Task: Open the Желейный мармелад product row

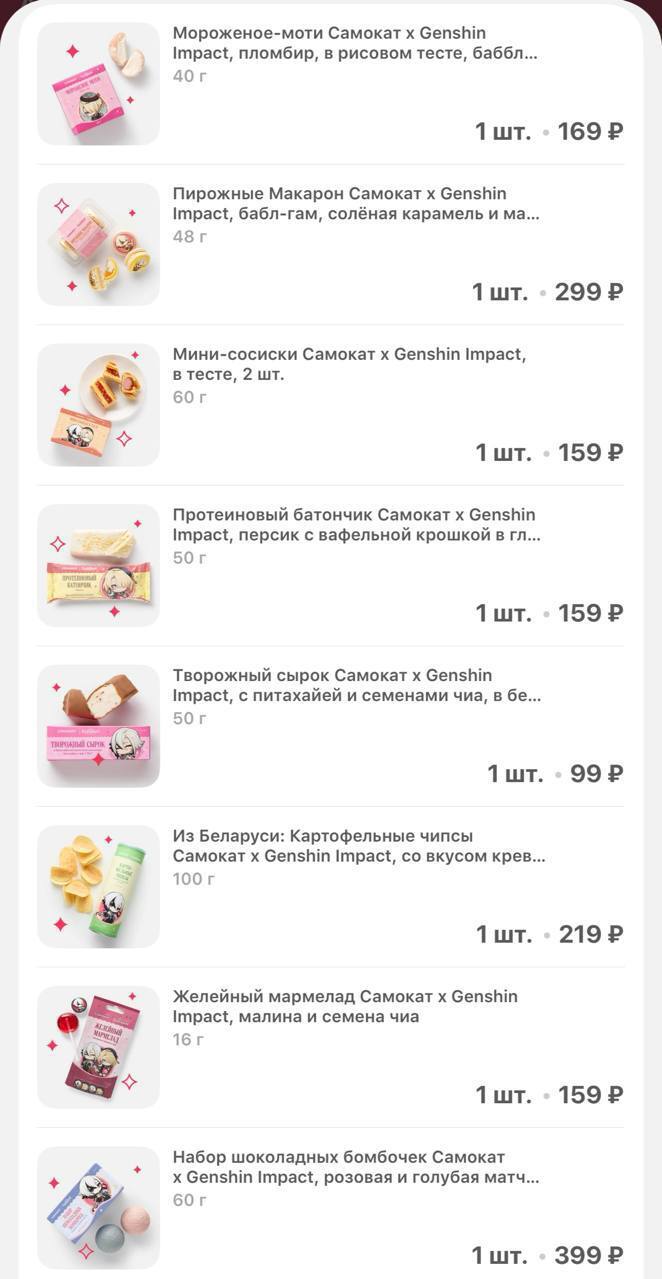Action: click(x=345, y=1007)
